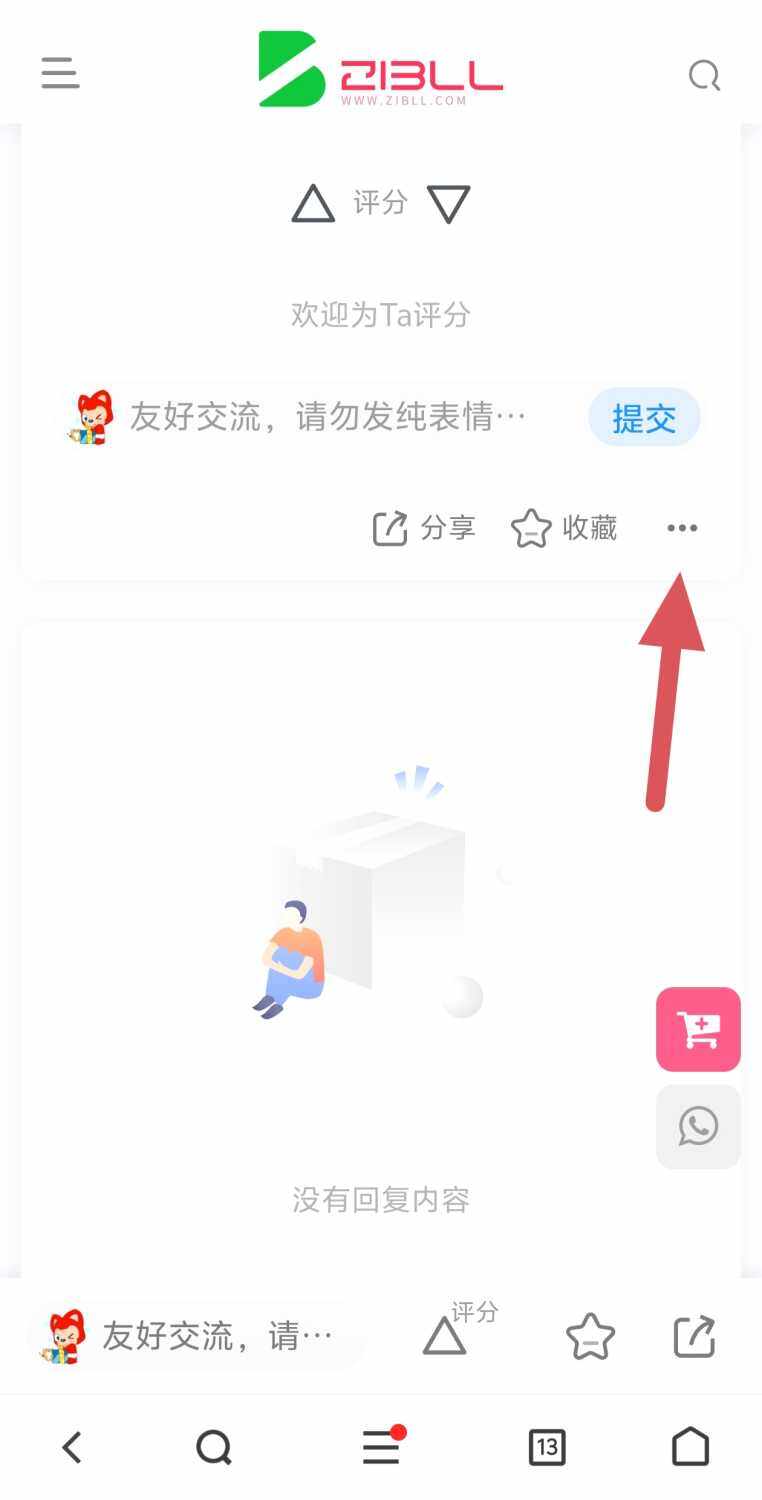
Task: Upvote with the 评分 up triangle
Action: pos(313,203)
